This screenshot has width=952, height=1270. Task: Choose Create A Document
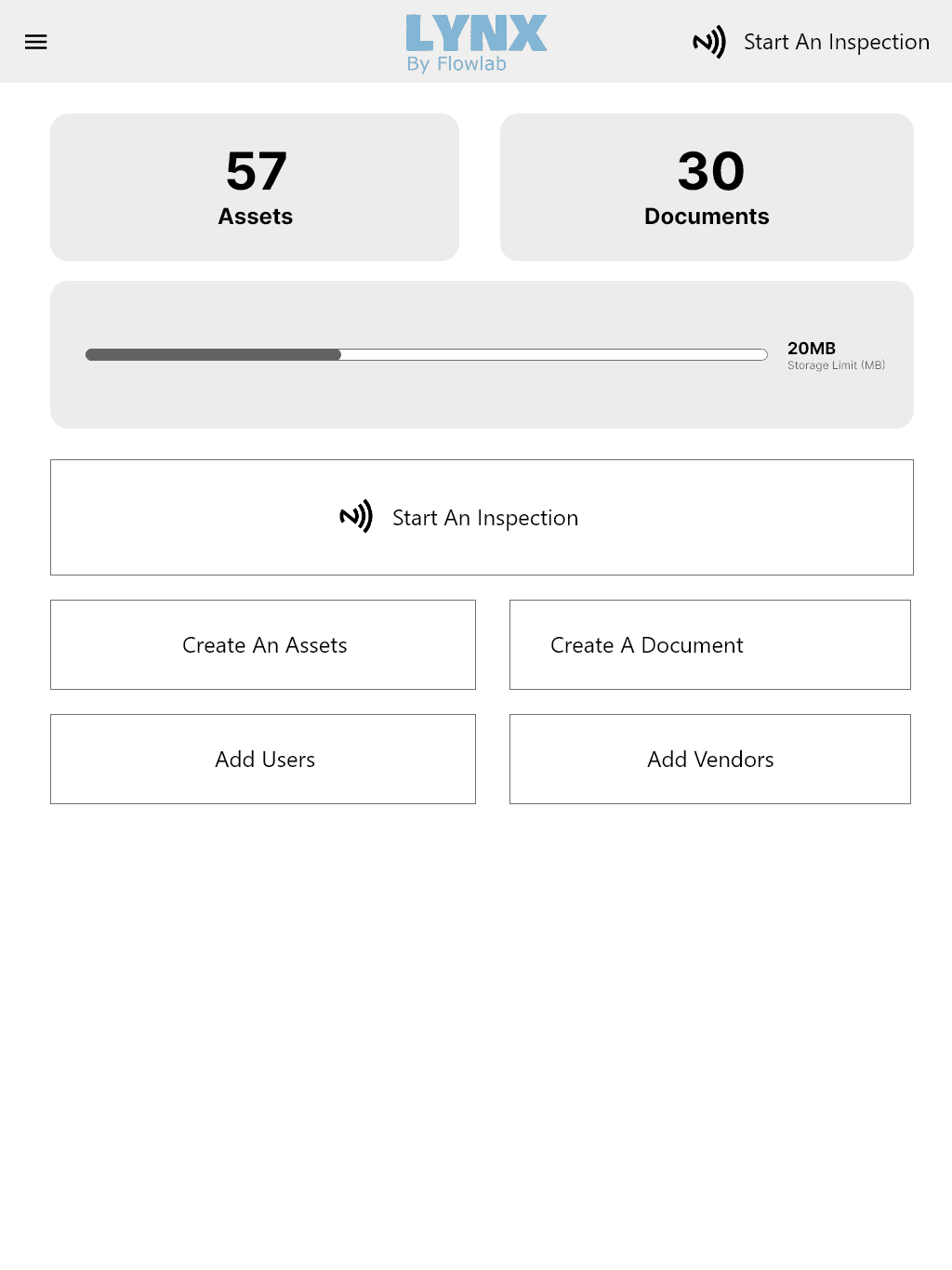point(710,644)
